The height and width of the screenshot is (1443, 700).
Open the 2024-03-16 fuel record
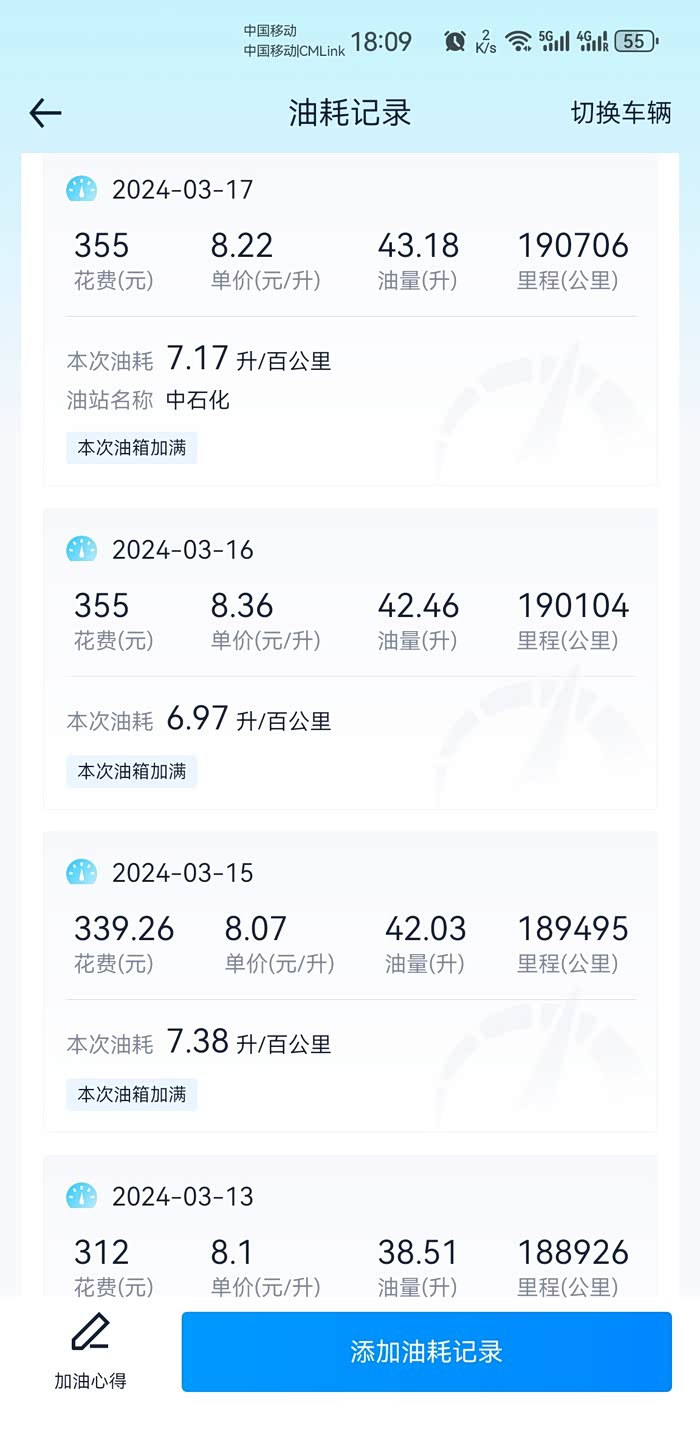(350, 659)
